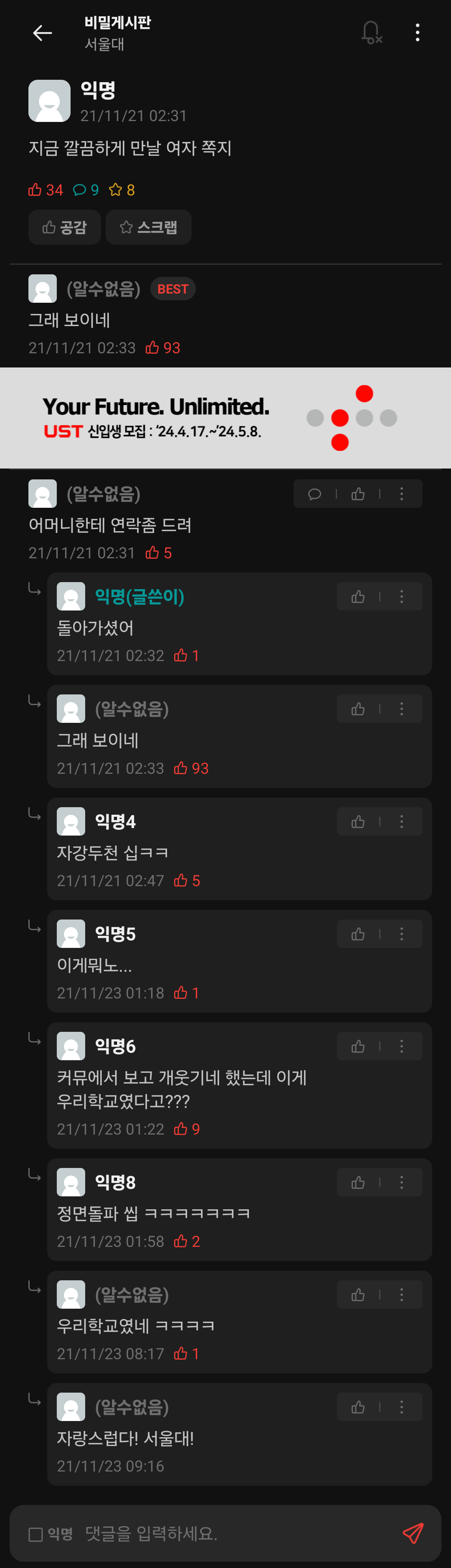
Task: Open more options on 익명8's reply
Action: (401, 1182)
